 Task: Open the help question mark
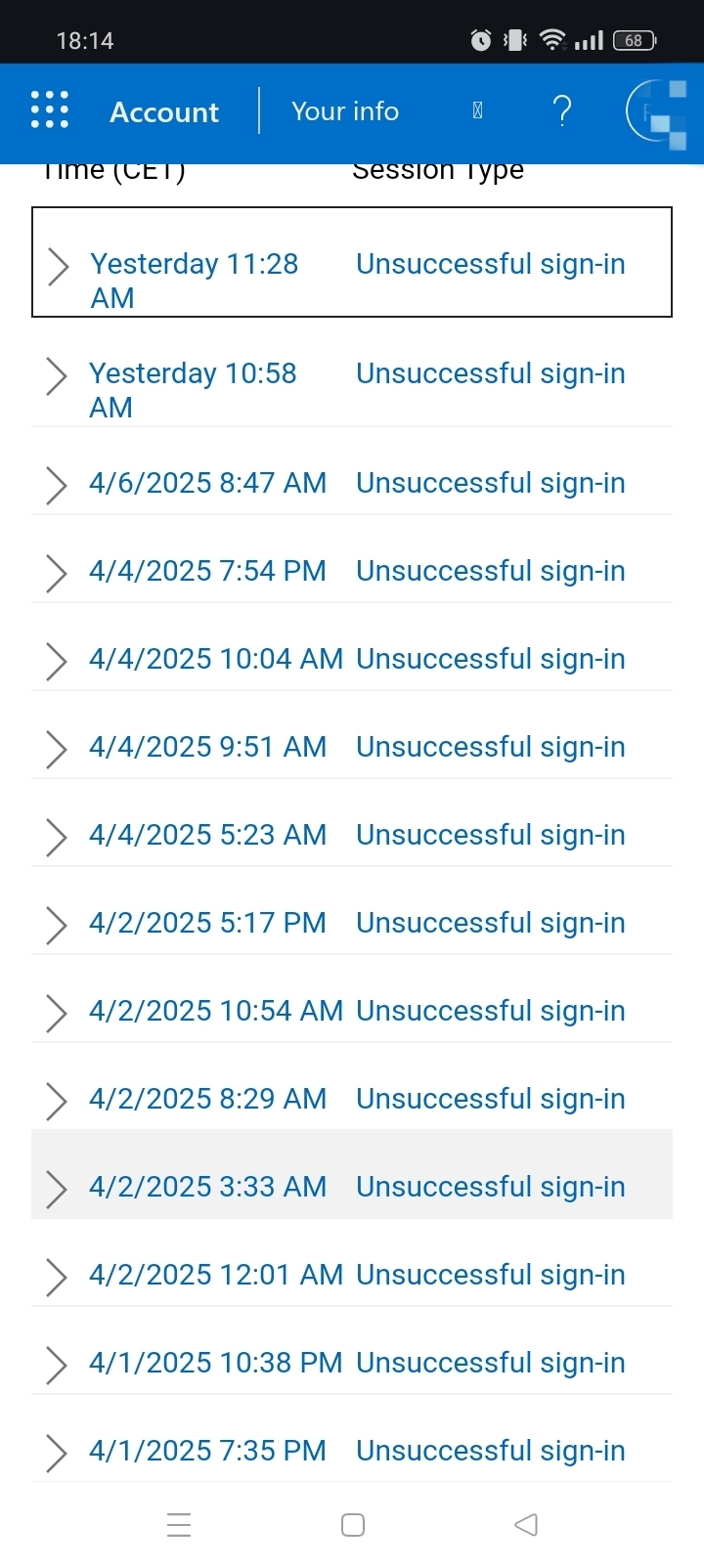coord(561,111)
